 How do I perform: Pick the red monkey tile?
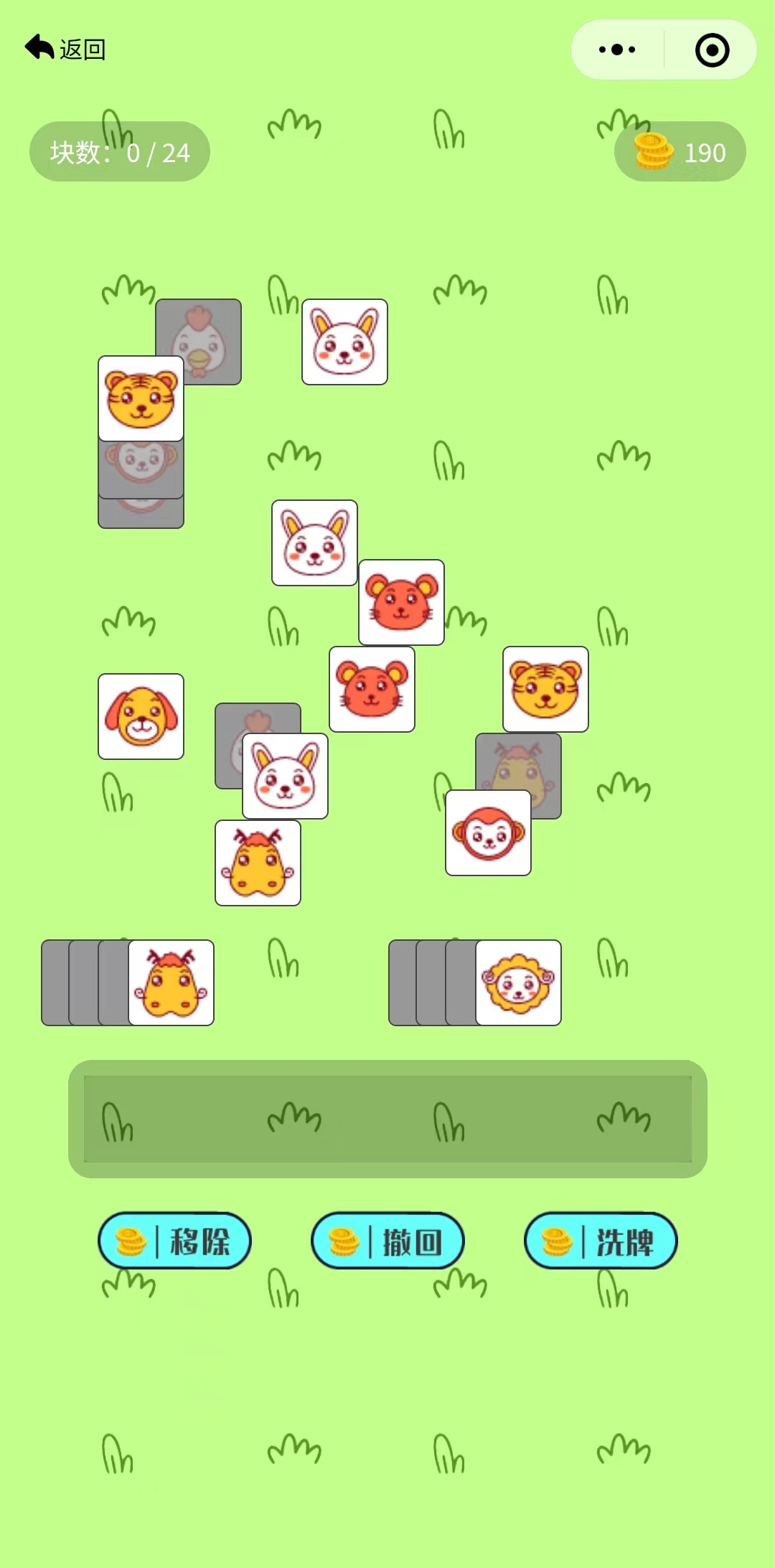pyautogui.click(x=488, y=833)
